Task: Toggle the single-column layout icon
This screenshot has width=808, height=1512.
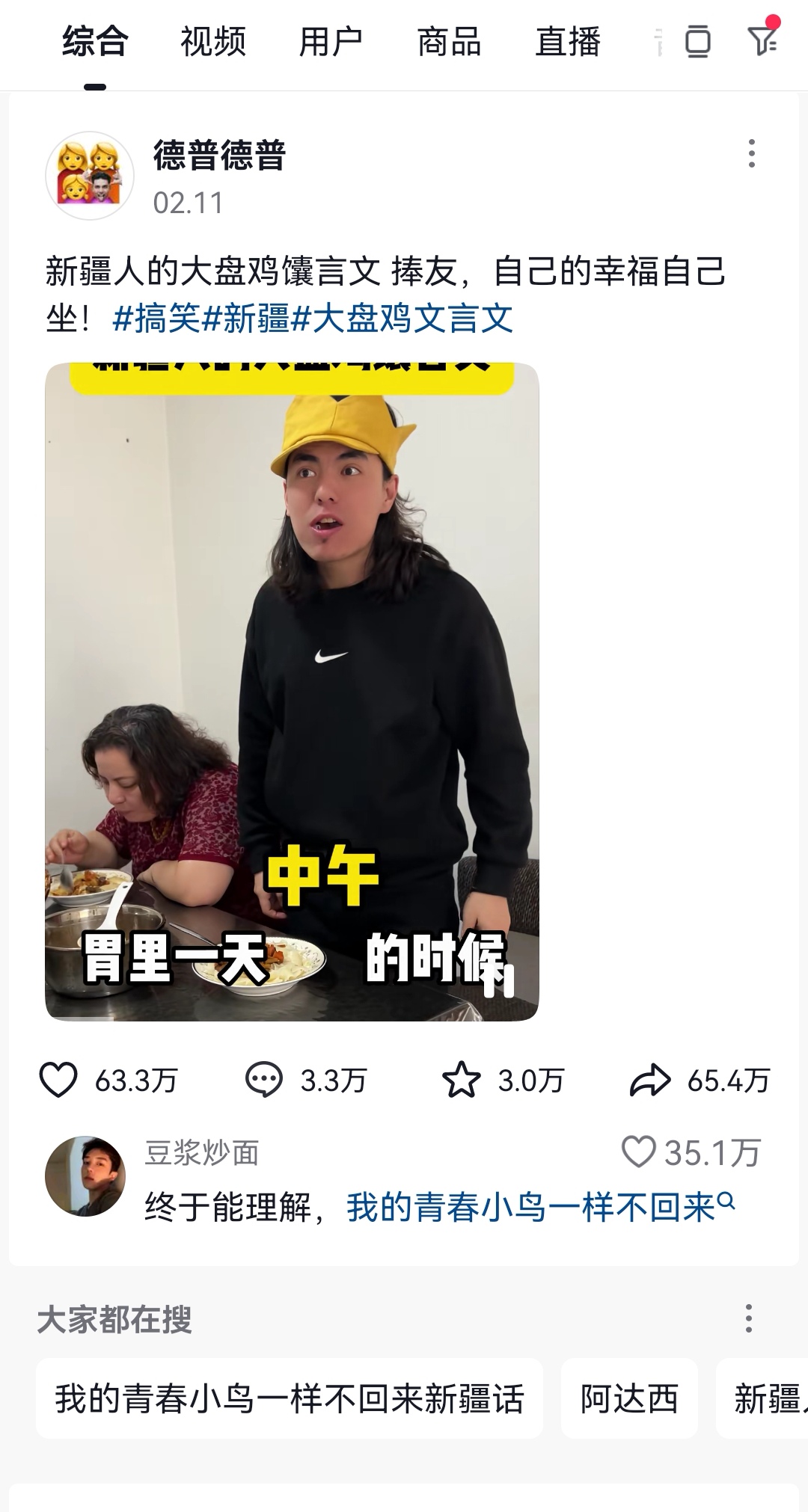Action: (x=697, y=41)
